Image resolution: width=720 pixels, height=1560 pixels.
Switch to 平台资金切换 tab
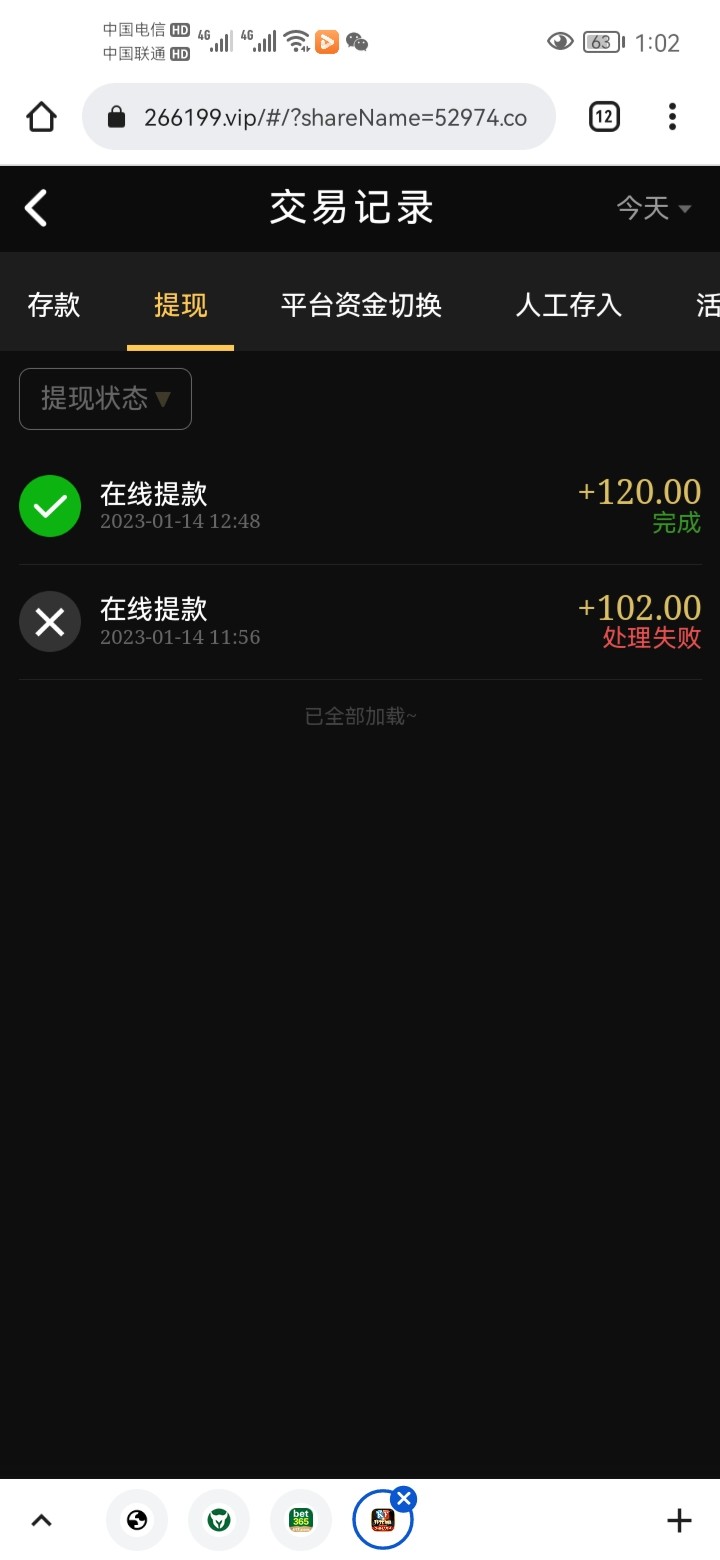[x=361, y=305]
